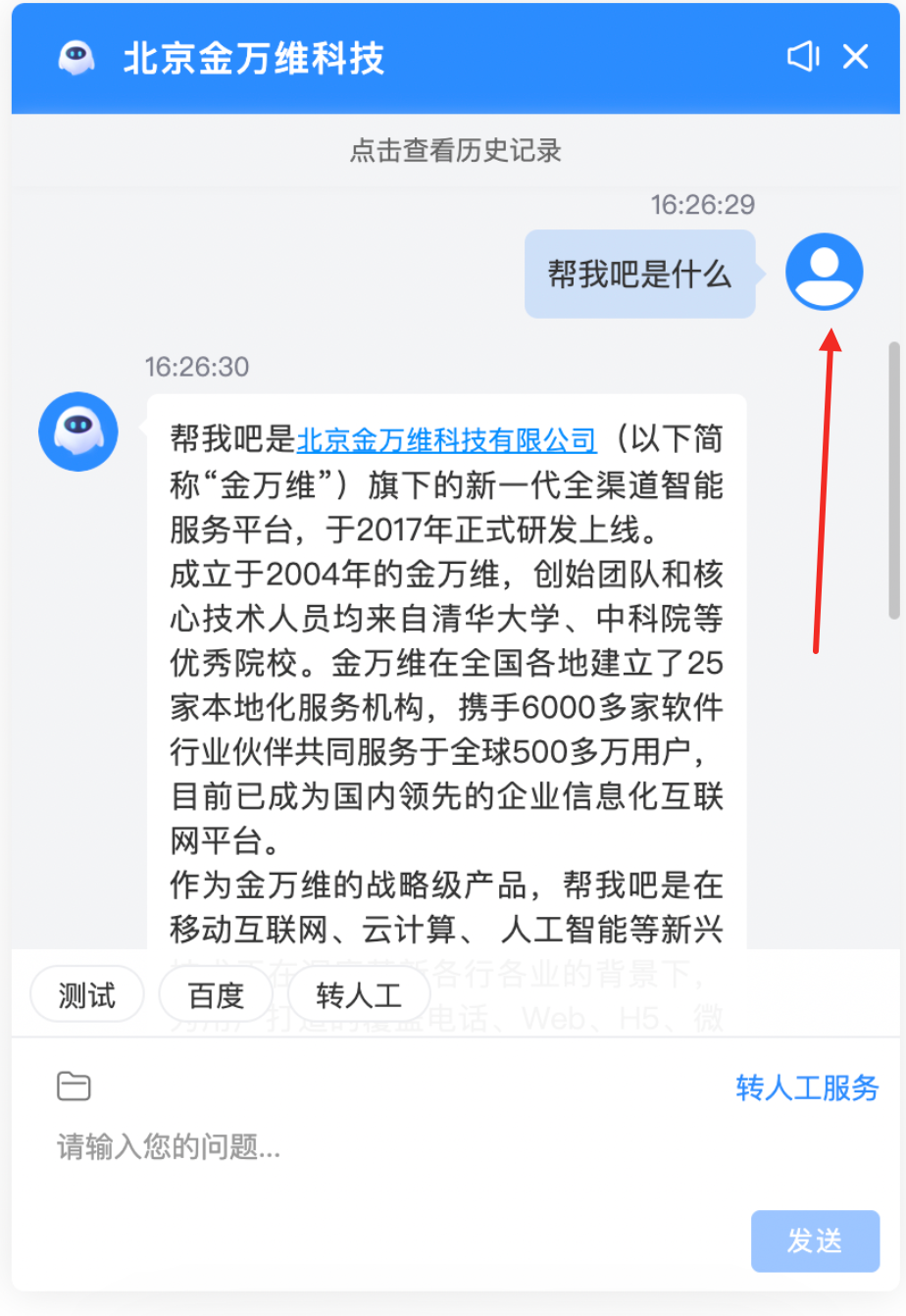The width and height of the screenshot is (906, 1316).
Task: Focus the 请输入您的问题 input field
Action: (x=392, y=1146)
